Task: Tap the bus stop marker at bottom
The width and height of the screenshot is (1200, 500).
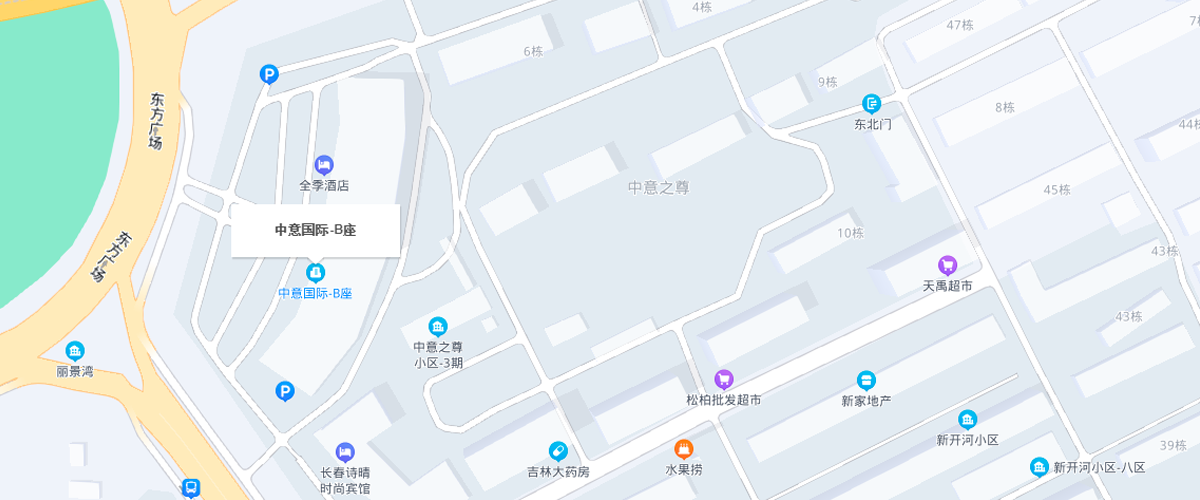Action: (x=191, y=488)
